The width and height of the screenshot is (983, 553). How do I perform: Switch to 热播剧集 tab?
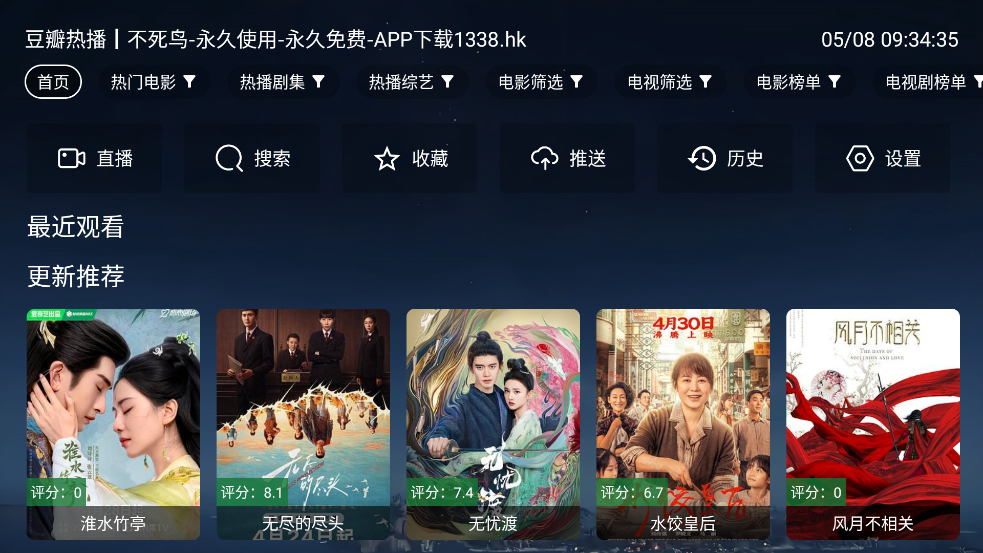282,82
